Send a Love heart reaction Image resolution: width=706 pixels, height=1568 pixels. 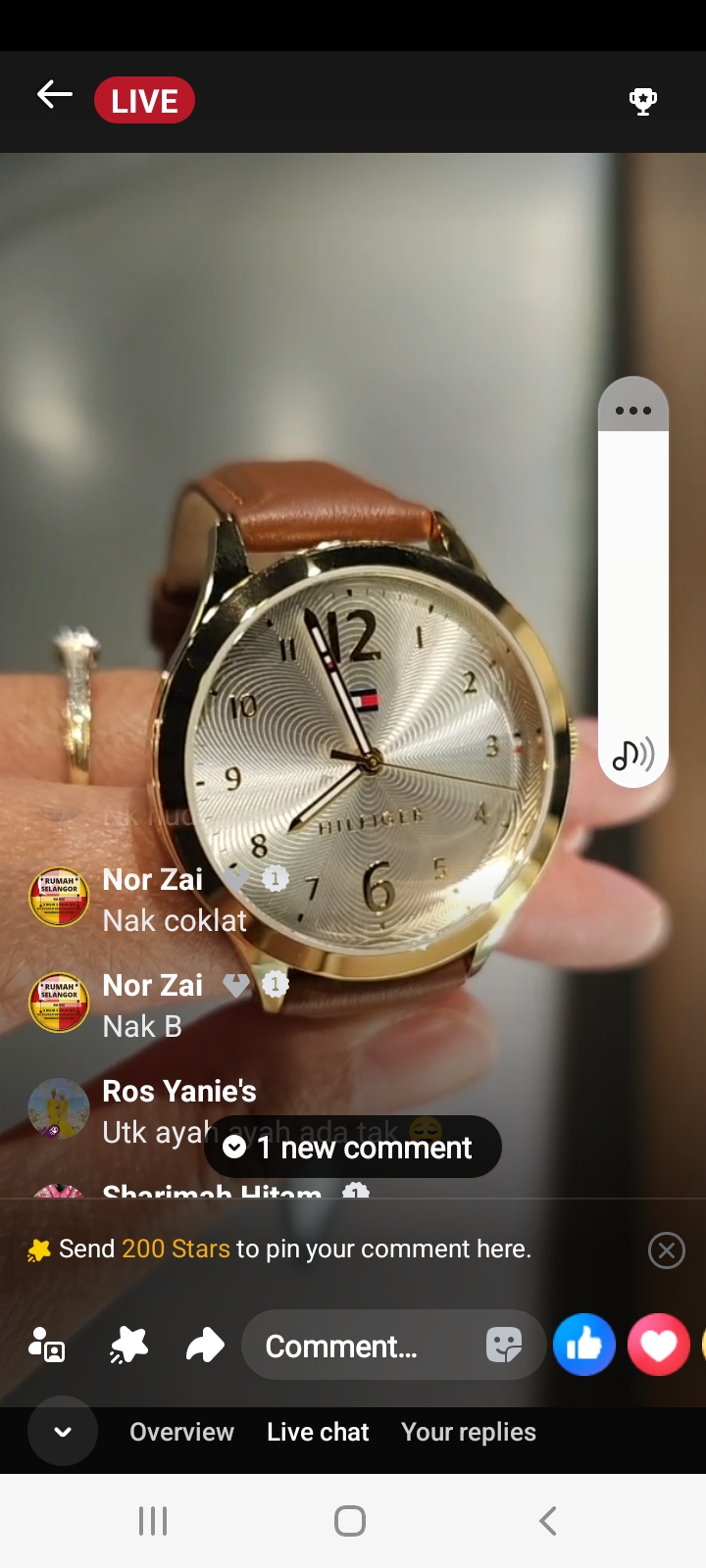click(658, 1345)
